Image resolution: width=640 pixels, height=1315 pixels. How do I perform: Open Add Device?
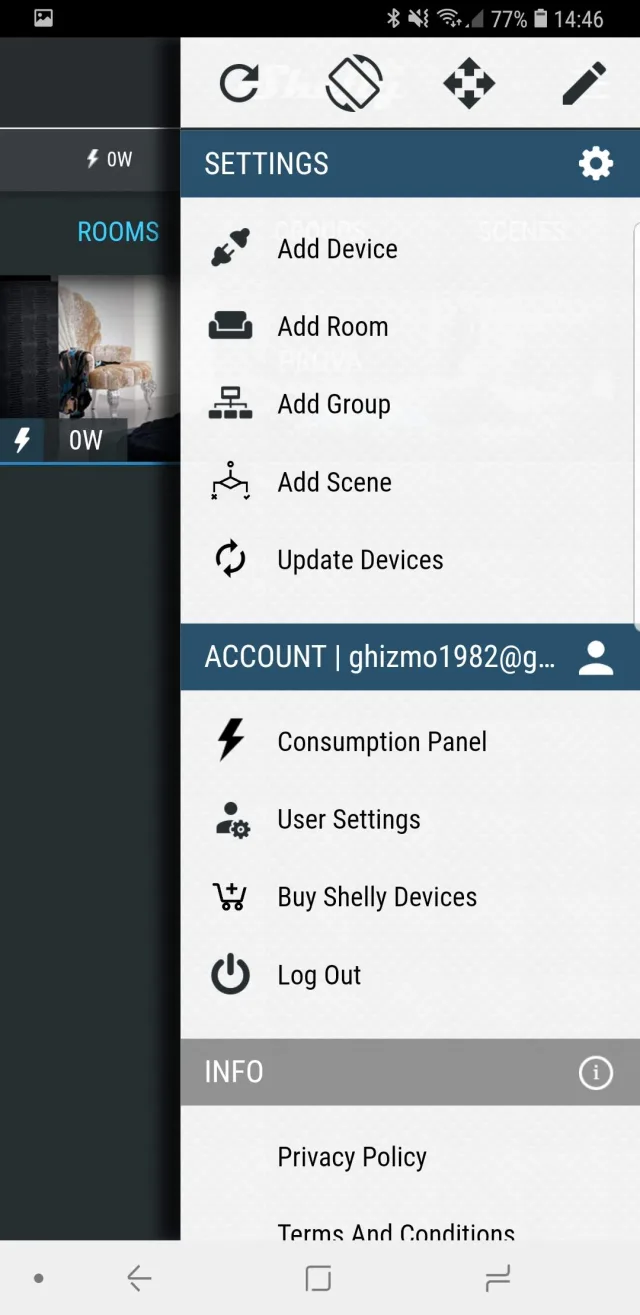point(337,249)
